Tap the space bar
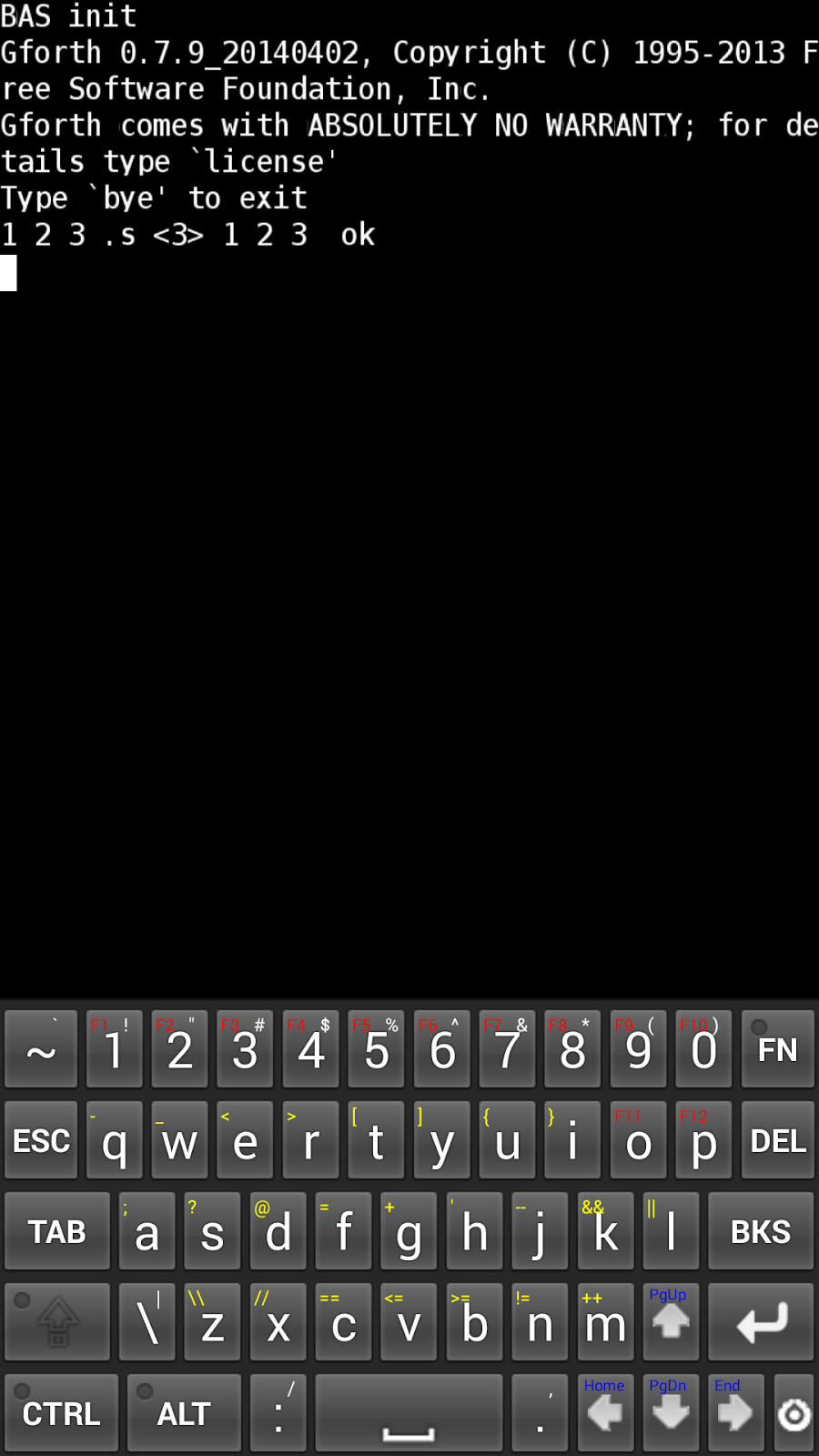This screenshot has height=1456, width=819. click(x=409, y=1413)
